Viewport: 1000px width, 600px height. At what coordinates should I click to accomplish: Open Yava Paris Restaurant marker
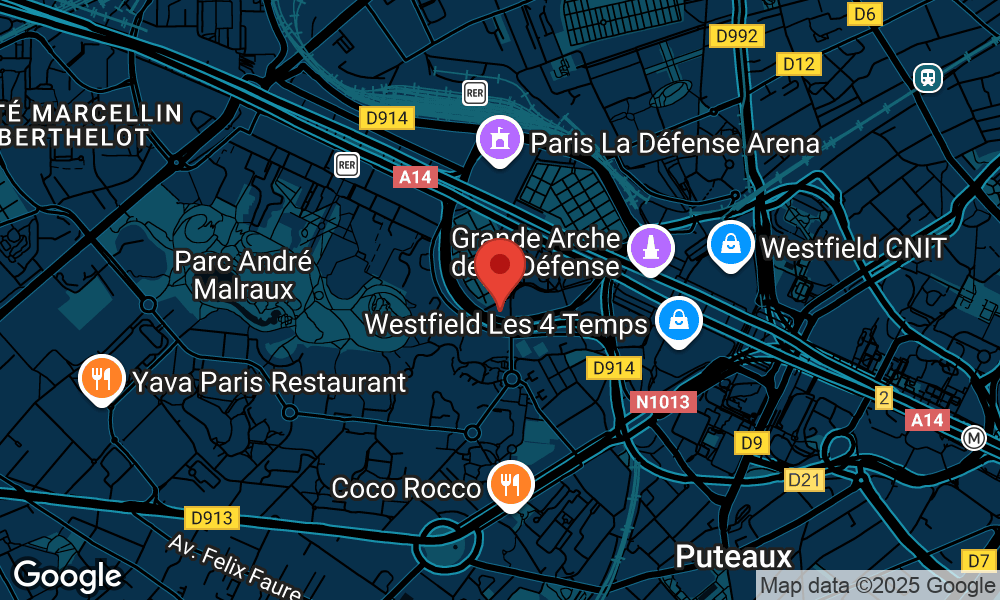point(101,378)
